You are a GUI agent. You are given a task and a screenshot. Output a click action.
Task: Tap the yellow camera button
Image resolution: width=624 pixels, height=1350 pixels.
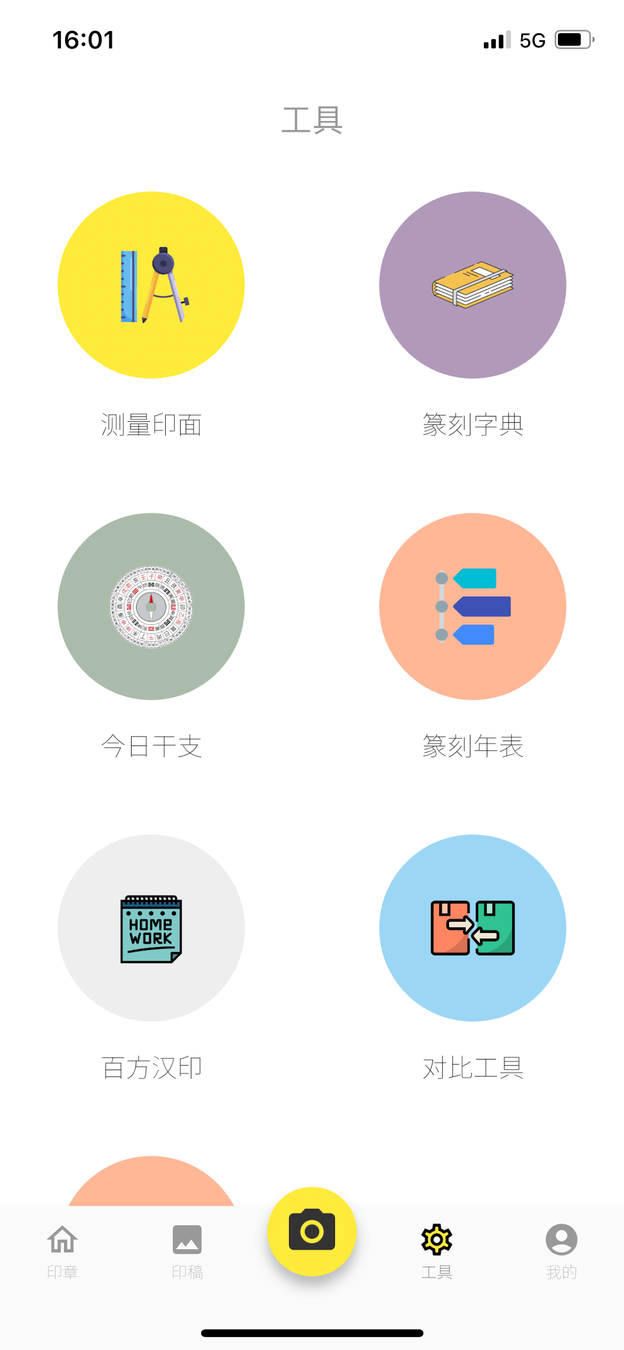point(312,1231)
